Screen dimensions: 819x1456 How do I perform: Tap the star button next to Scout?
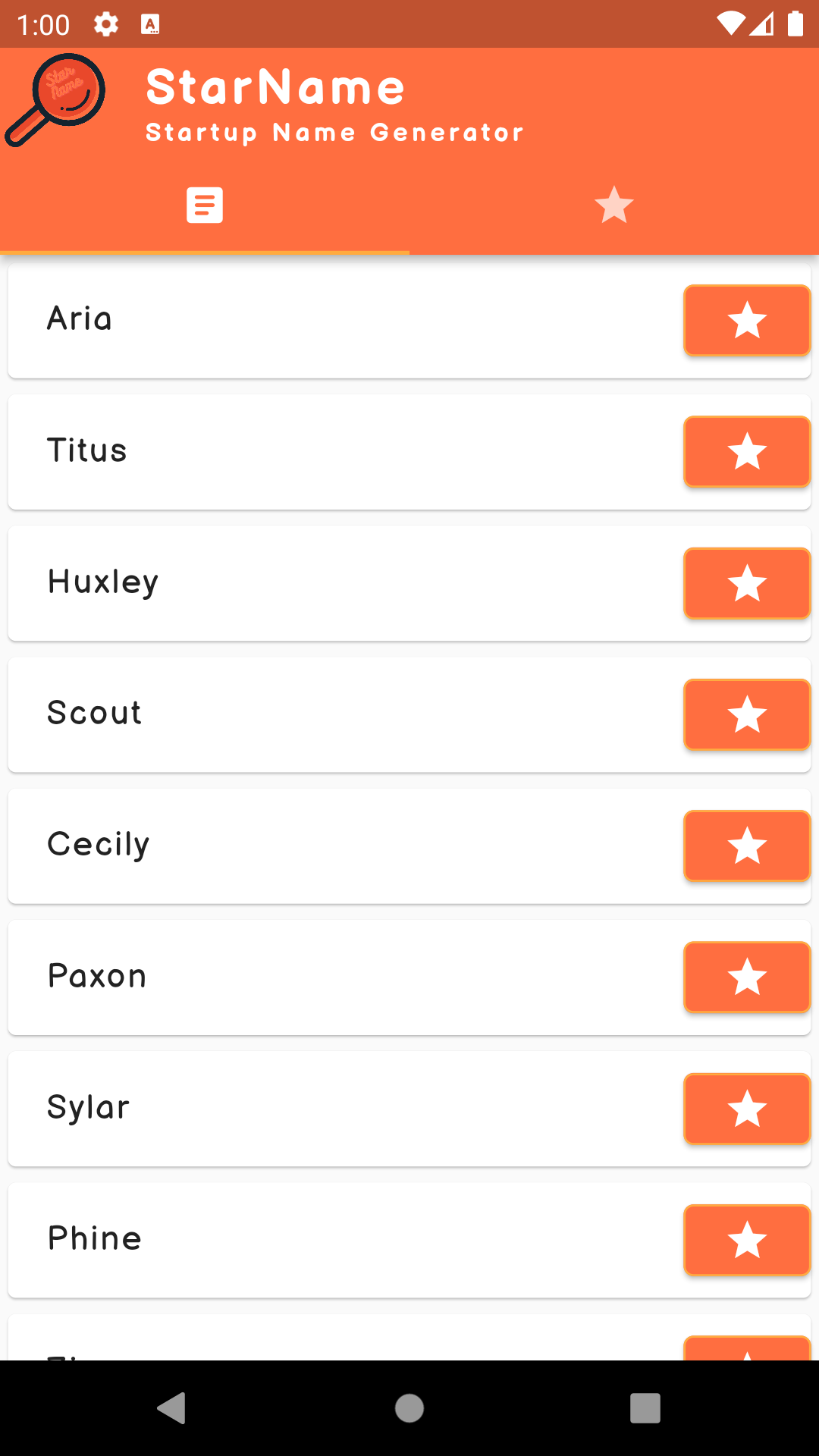pos(747,714)
